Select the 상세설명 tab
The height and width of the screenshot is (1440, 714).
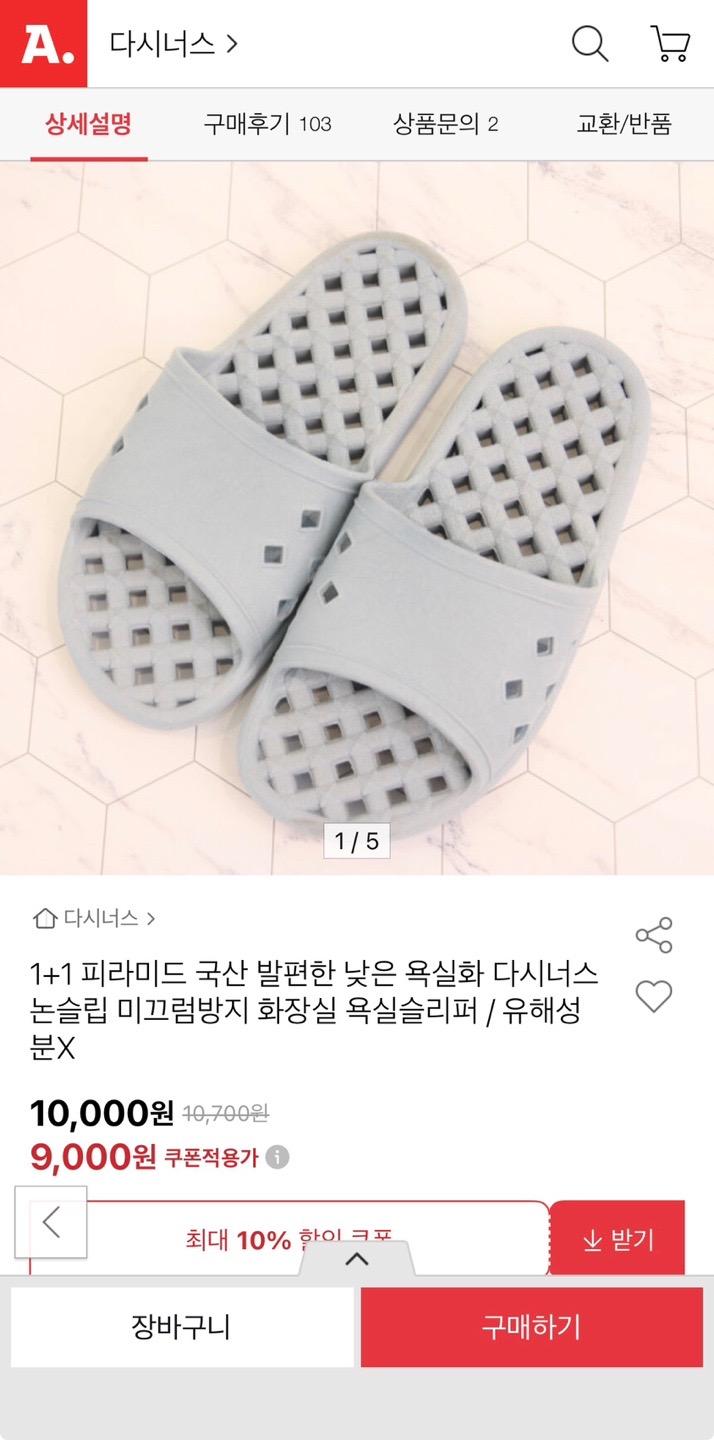tap(88, 124)
